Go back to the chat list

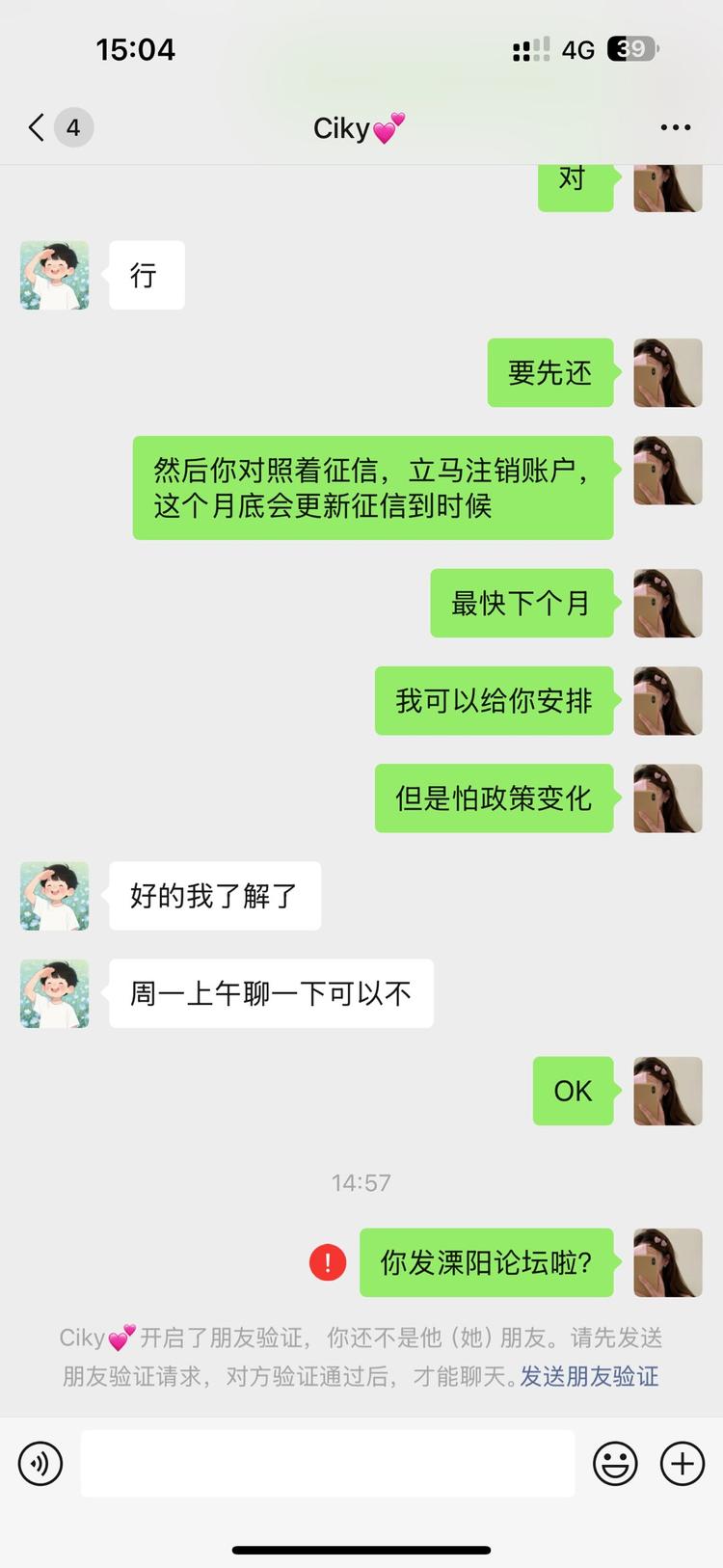[39, 127]
